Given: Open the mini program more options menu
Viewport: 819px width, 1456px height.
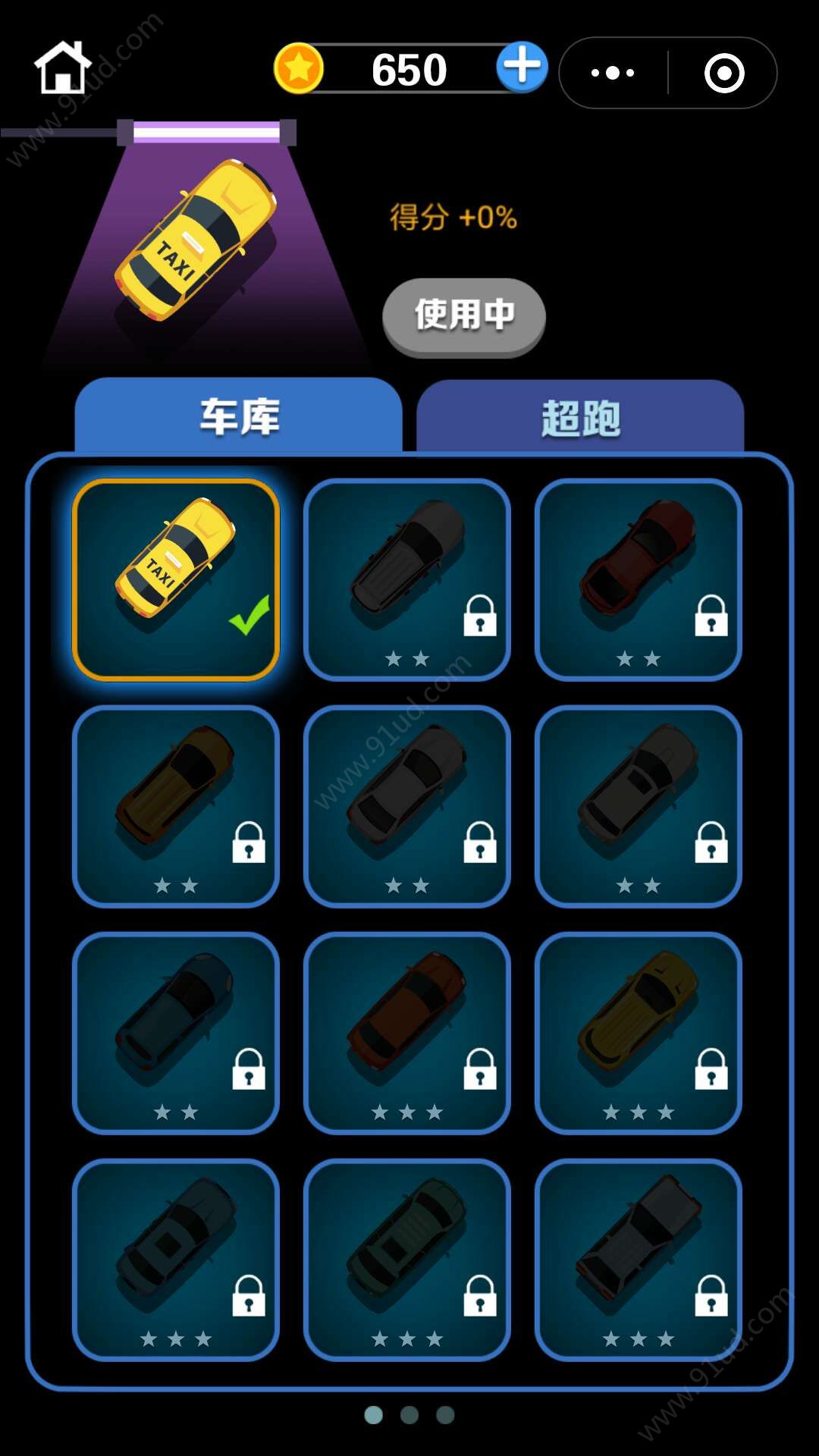Looking at the screenshot, I should point(613,73).
